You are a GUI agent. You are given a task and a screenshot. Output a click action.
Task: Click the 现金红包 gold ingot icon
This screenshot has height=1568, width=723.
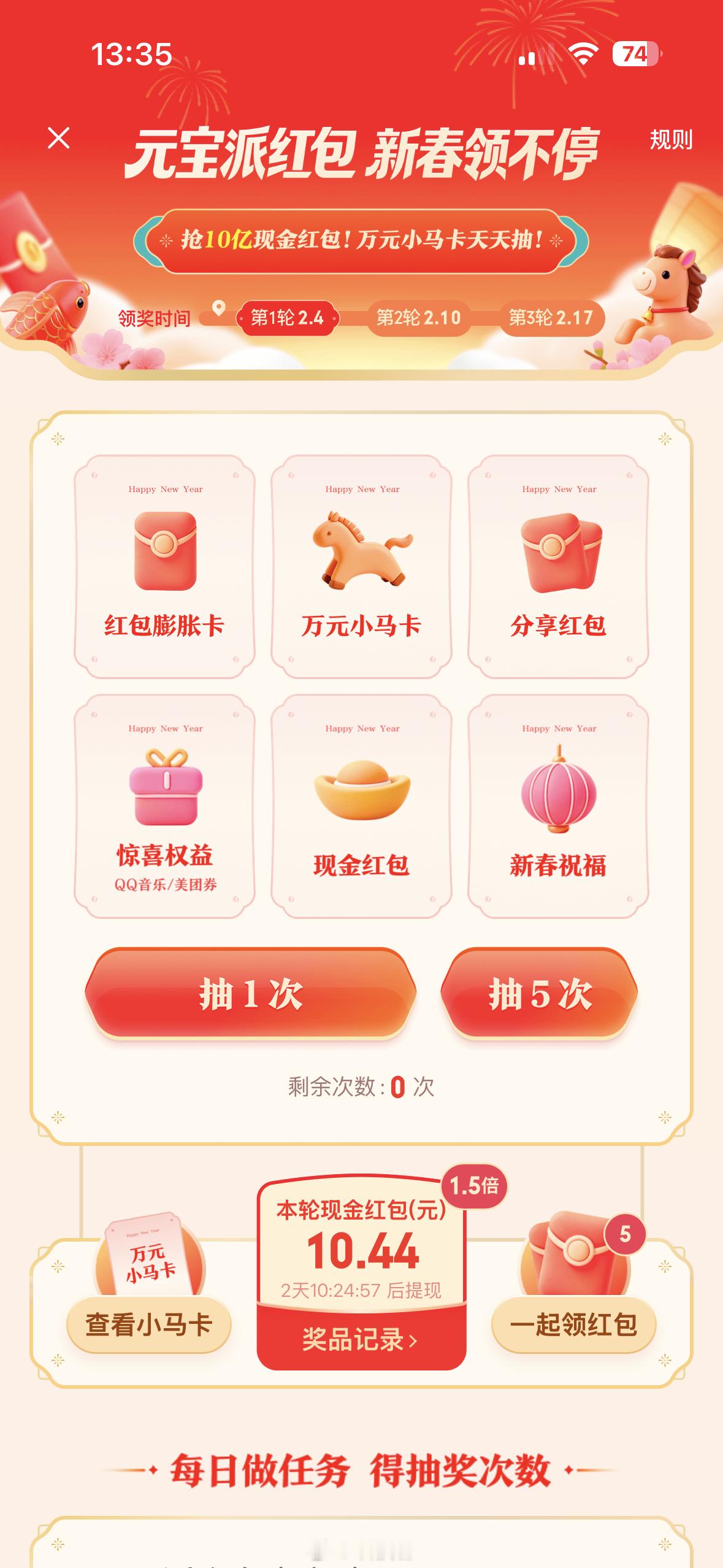click(362, 791)
